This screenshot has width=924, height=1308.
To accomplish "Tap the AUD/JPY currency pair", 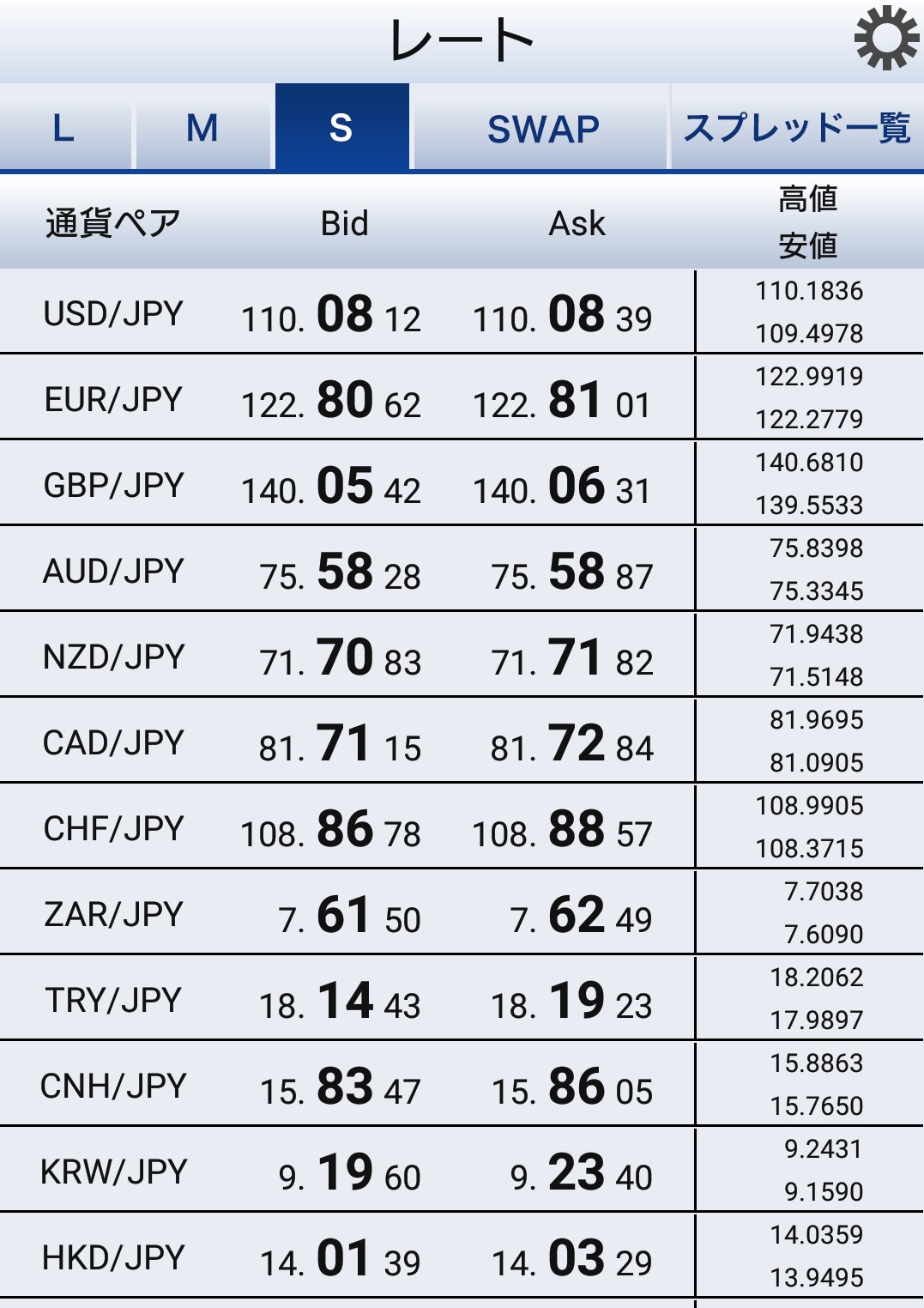I will click(x=113, y=571).
